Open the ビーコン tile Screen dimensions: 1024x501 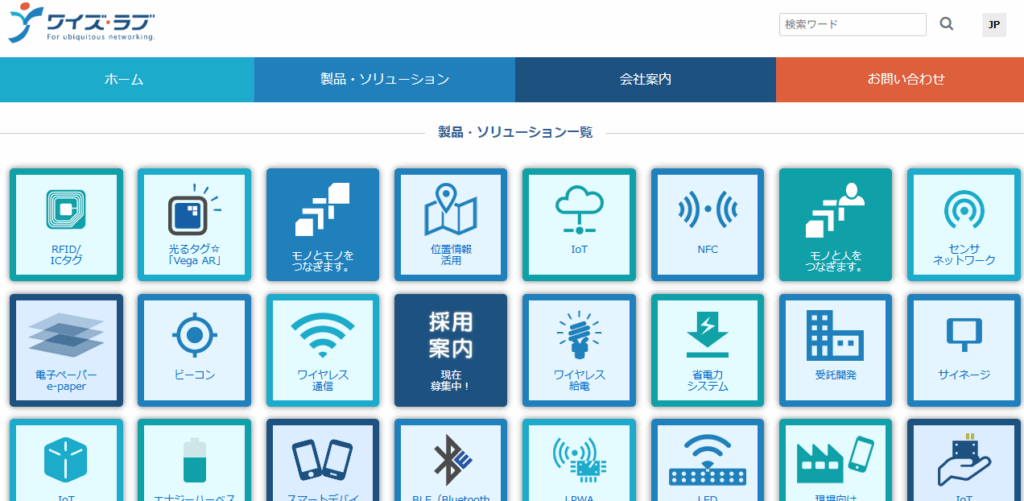(194, 350)
